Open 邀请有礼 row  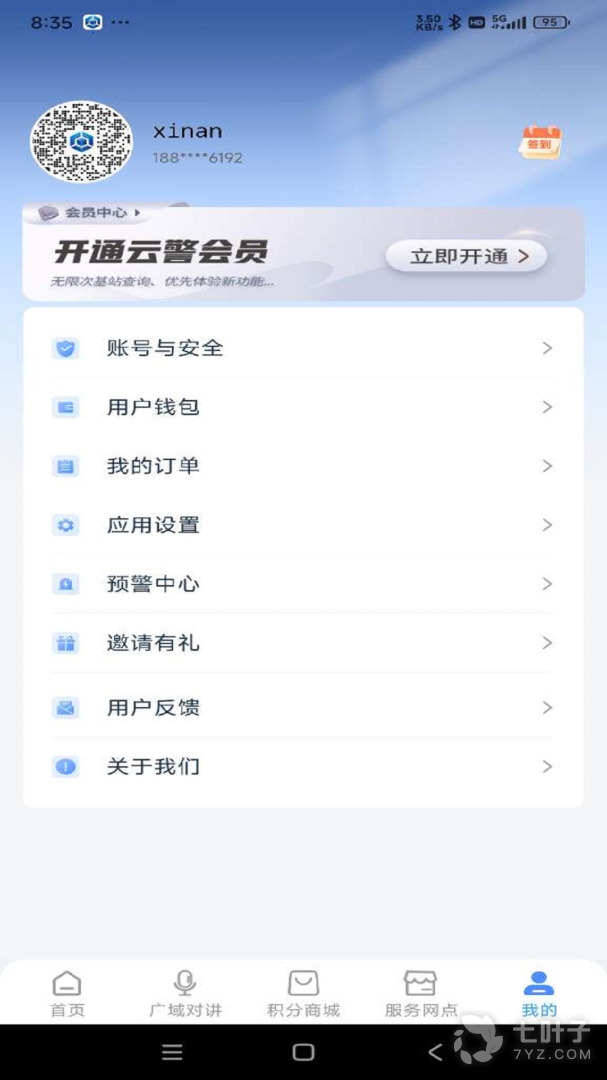[302, 643]
